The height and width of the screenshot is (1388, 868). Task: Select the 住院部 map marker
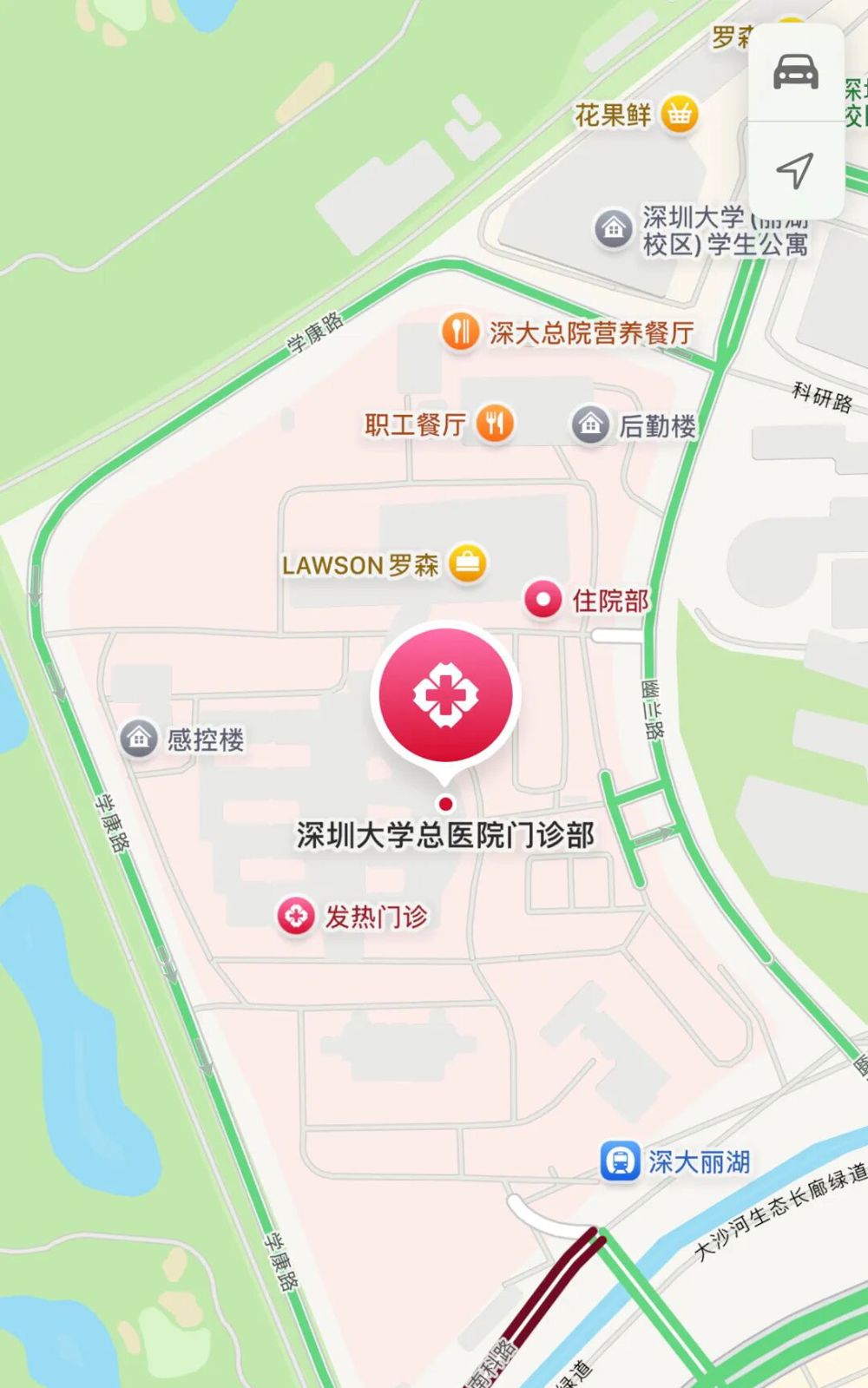pos(543,600)
